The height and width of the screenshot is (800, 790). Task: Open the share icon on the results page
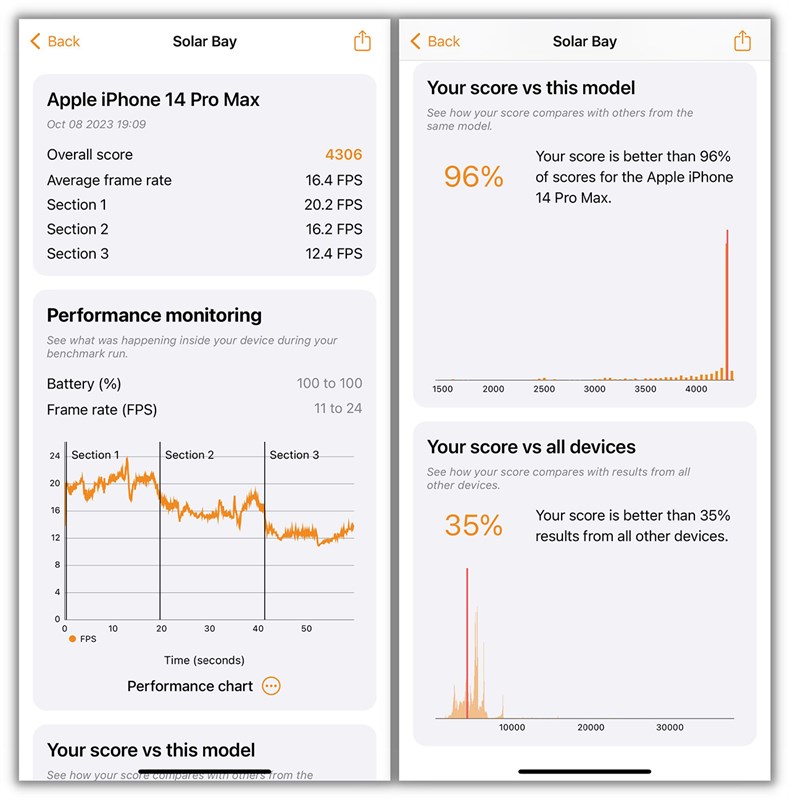point(361,41)
